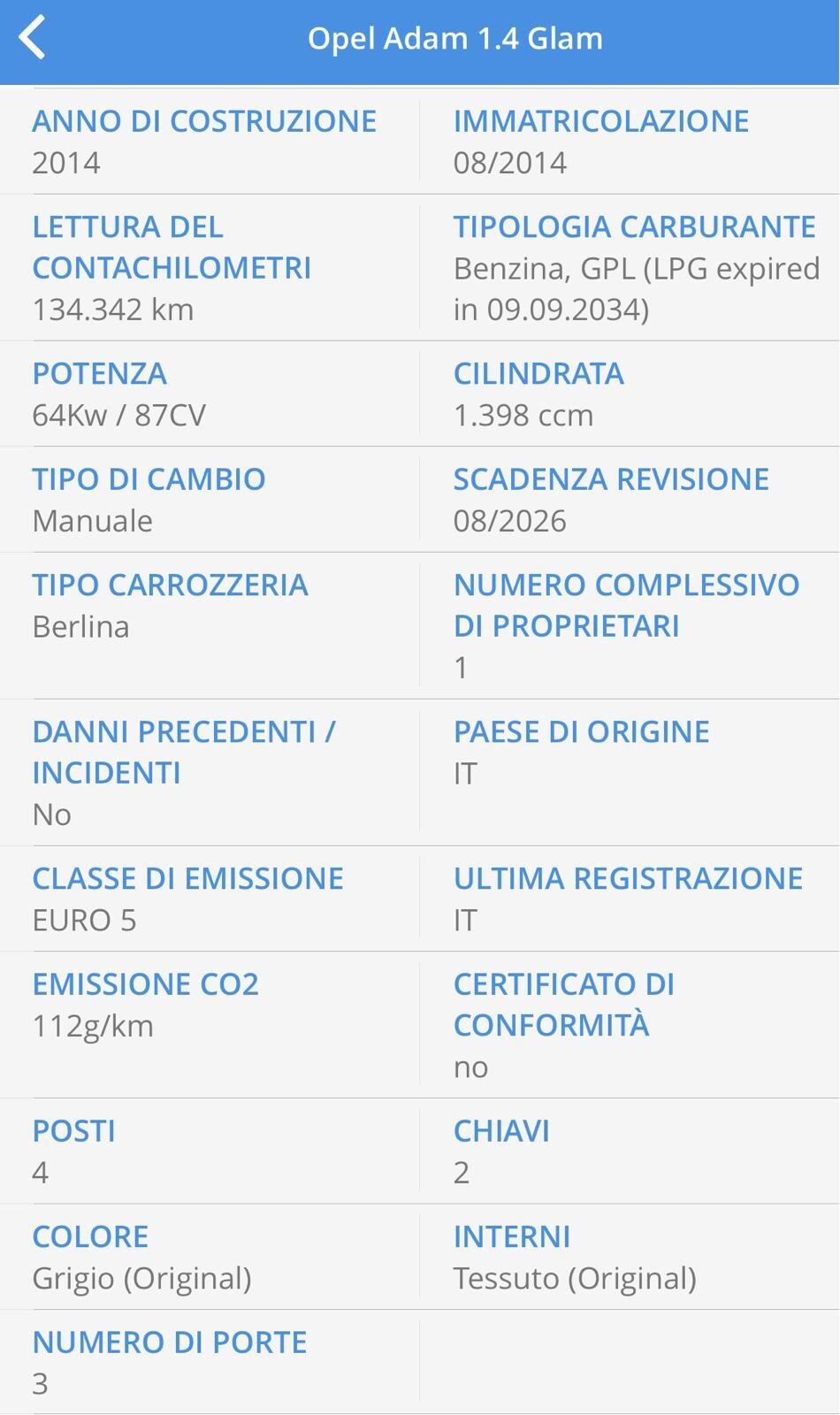840x1415 pixels.
Task: Tap the Opel Adam 1.4 Glam title
Action: [x=454, y=37]
